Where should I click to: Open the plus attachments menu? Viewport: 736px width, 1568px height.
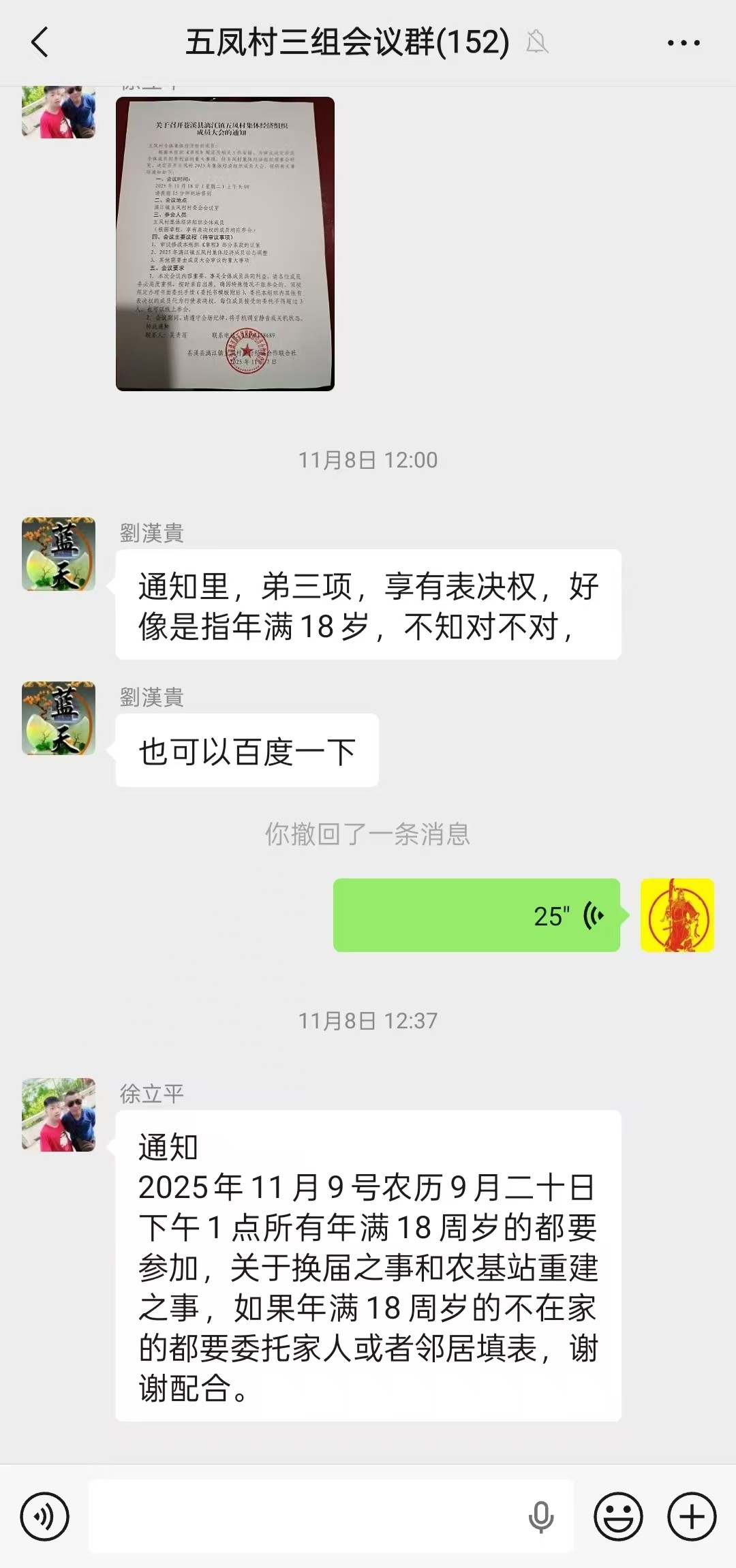click(x=692, y=1517)
